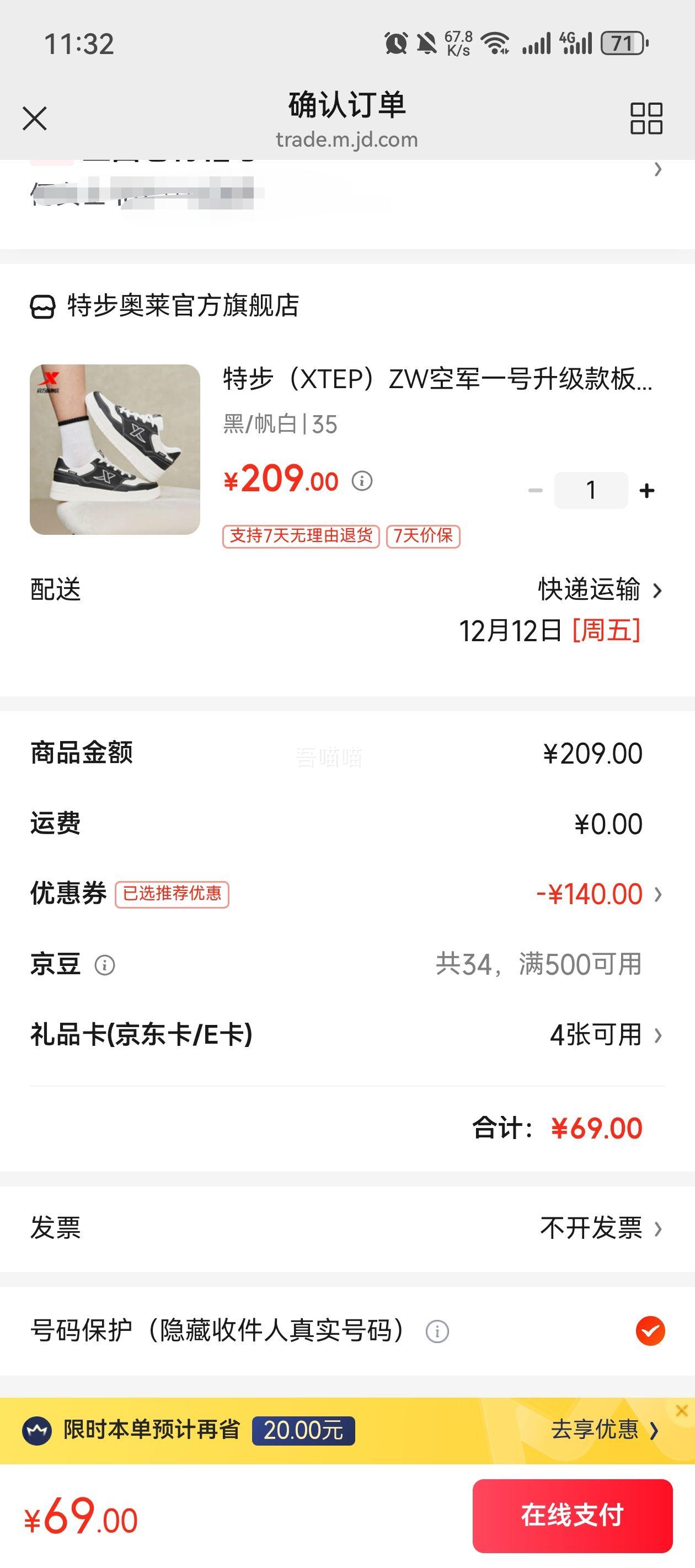The width and height of the screenshot is (695, 1568).
Task: Tap 去享优惠 on savings banner
Action: (x=604, y=1429)
